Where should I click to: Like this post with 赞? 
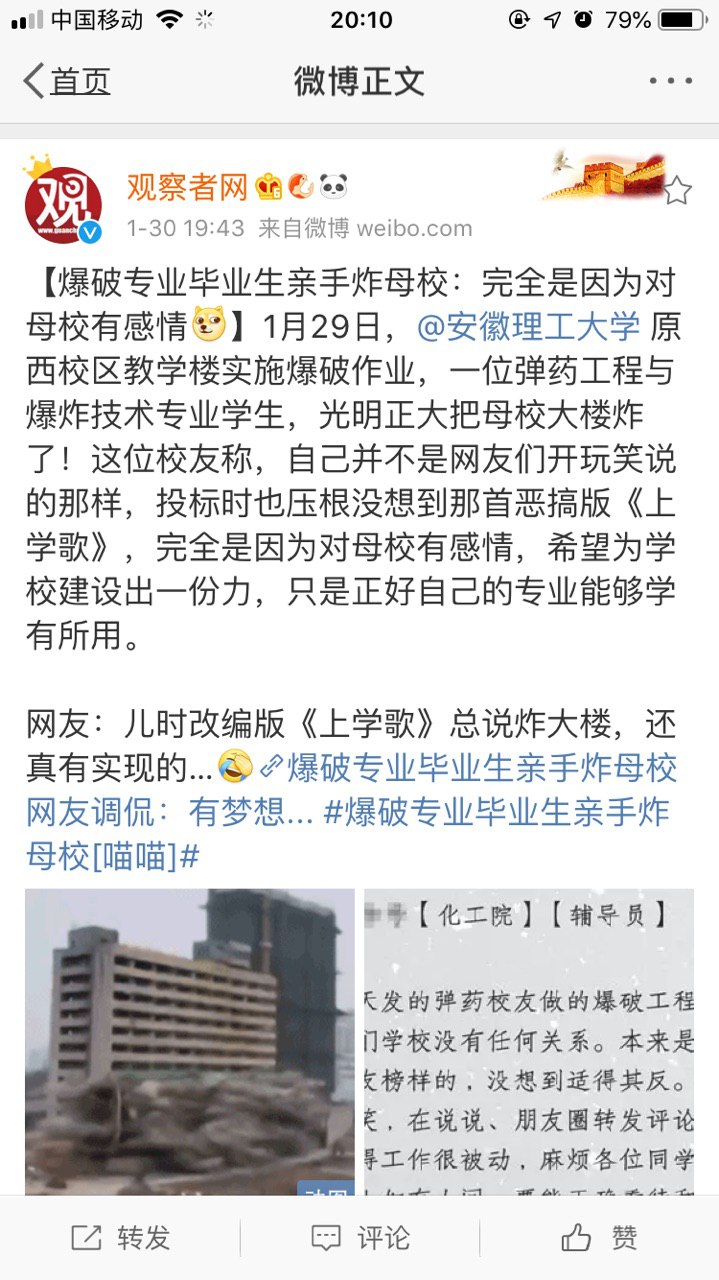(x=599, y=1238)
